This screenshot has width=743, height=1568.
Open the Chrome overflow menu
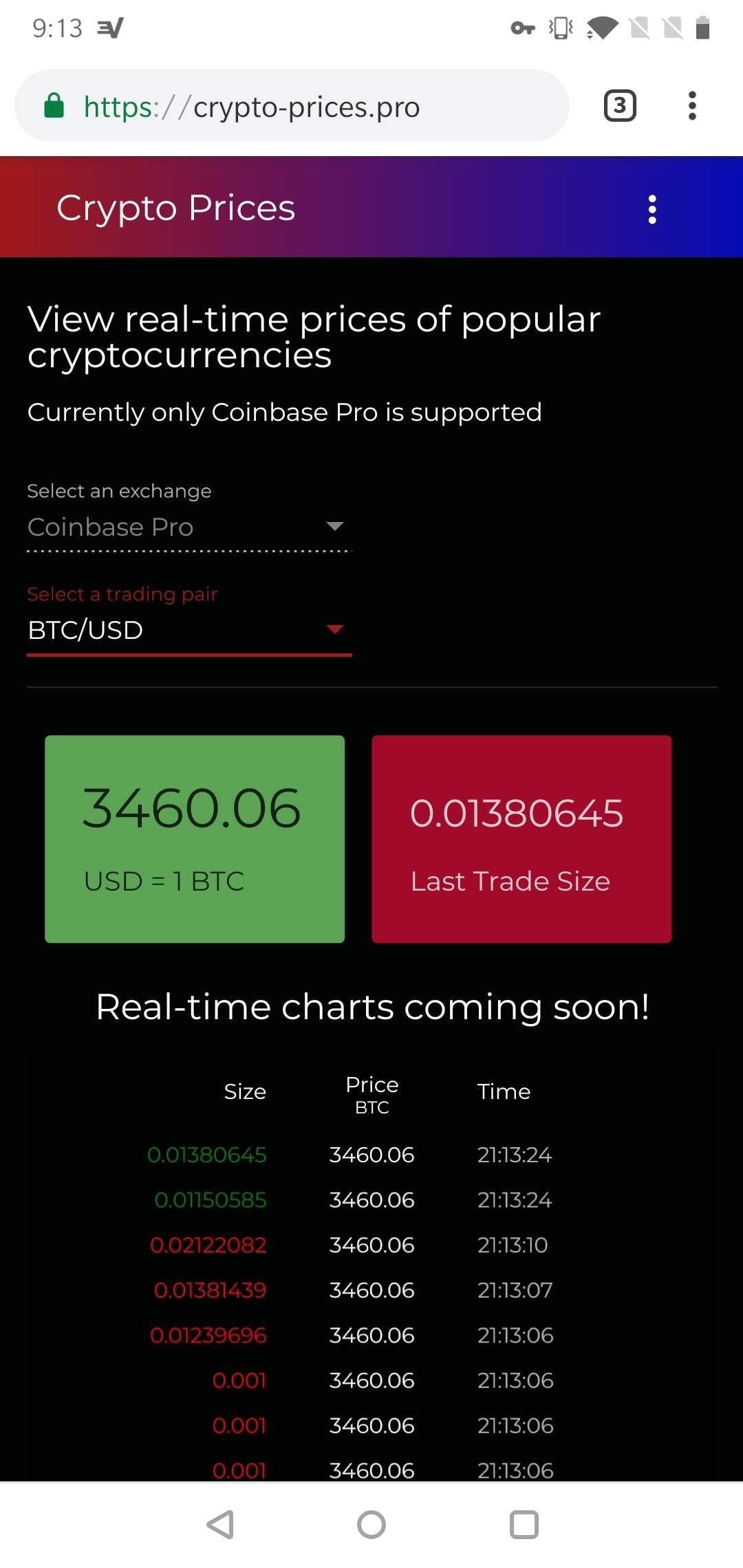point(692,106)
